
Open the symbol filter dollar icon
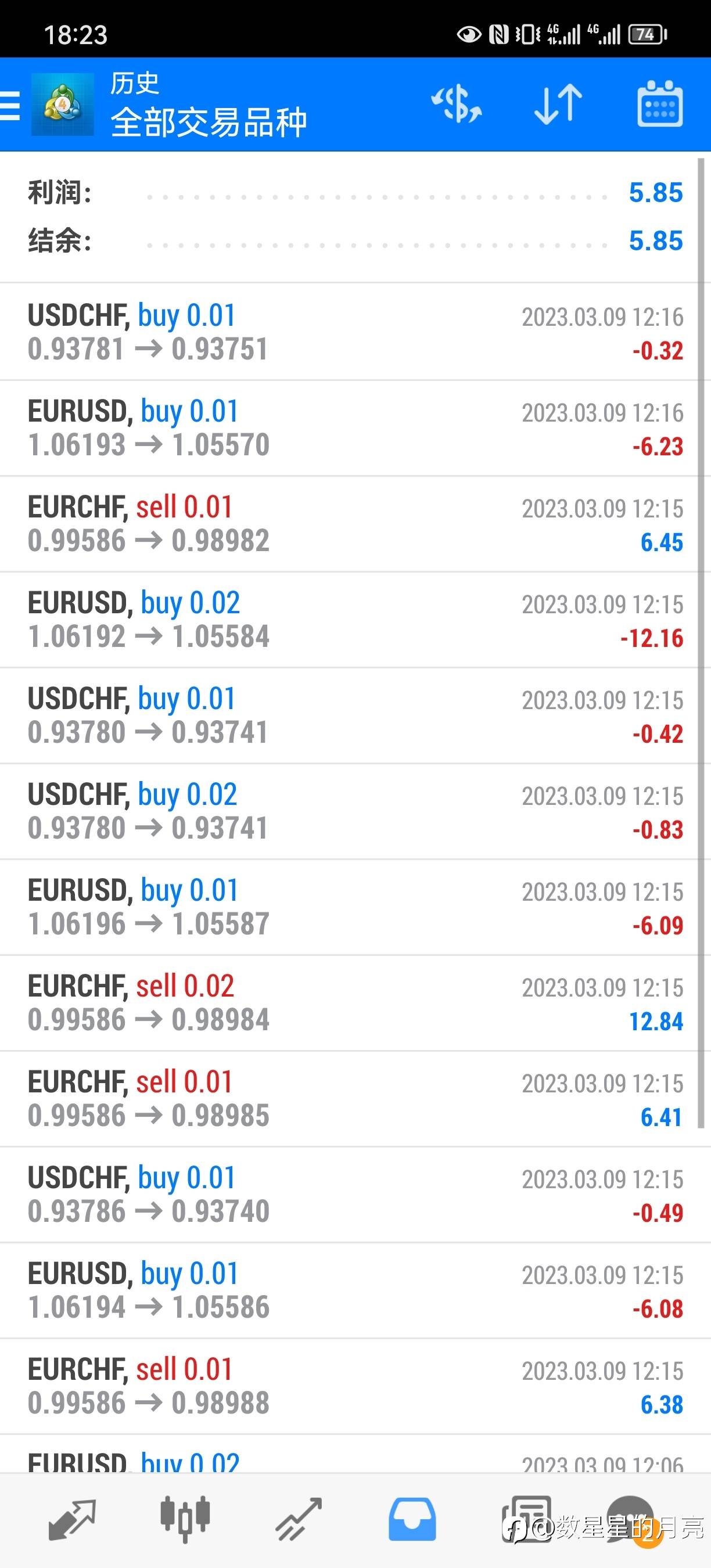coord(457,104)
